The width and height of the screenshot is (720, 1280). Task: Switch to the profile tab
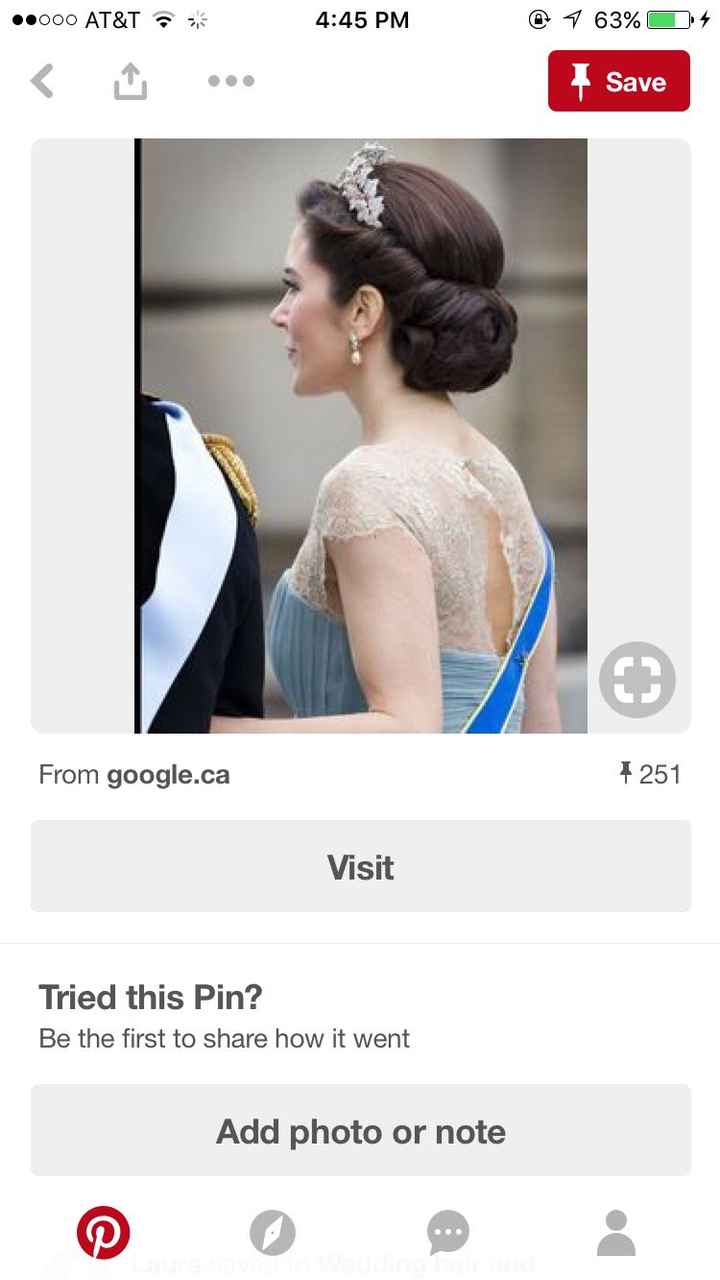coord(616,1232)
